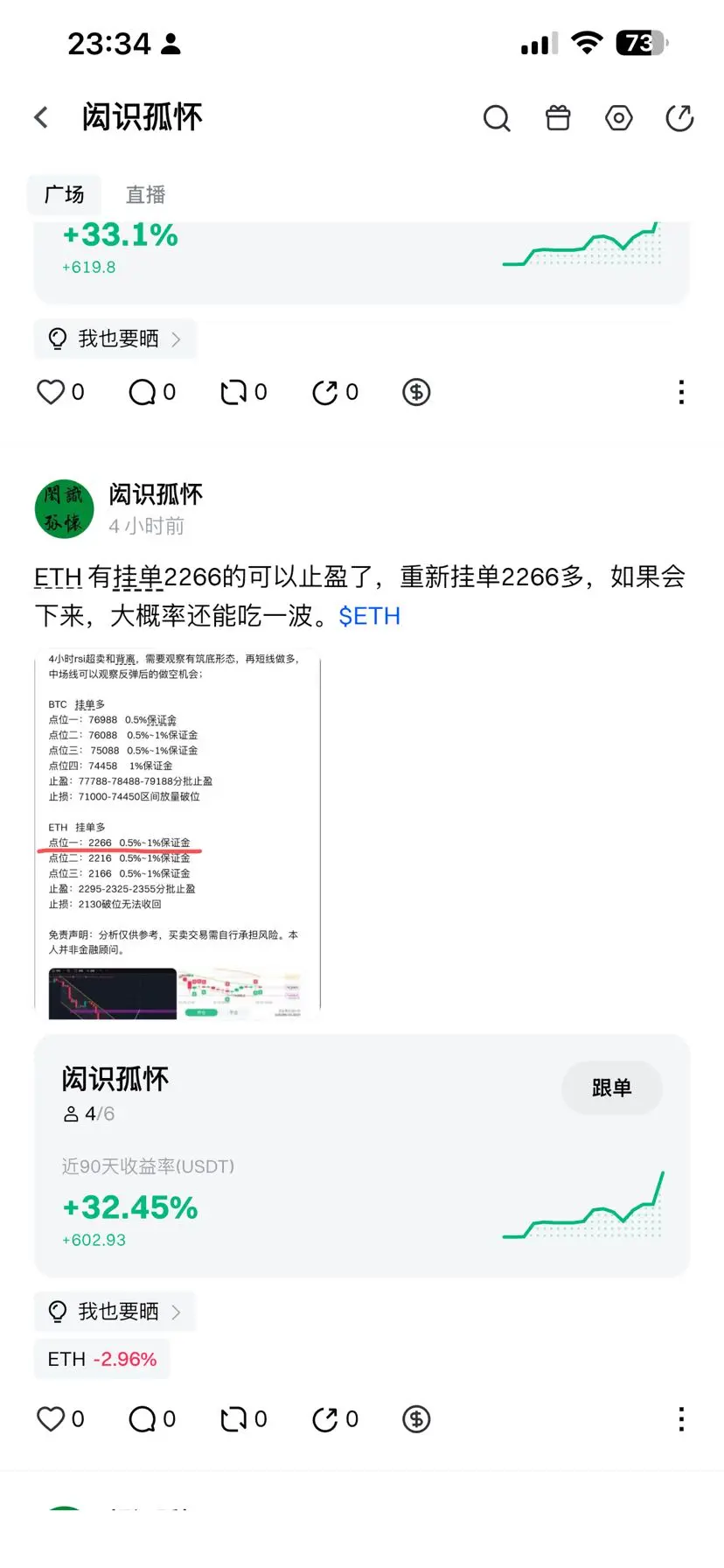
Task: Go back using the left arrow
Action: point(40,116)
